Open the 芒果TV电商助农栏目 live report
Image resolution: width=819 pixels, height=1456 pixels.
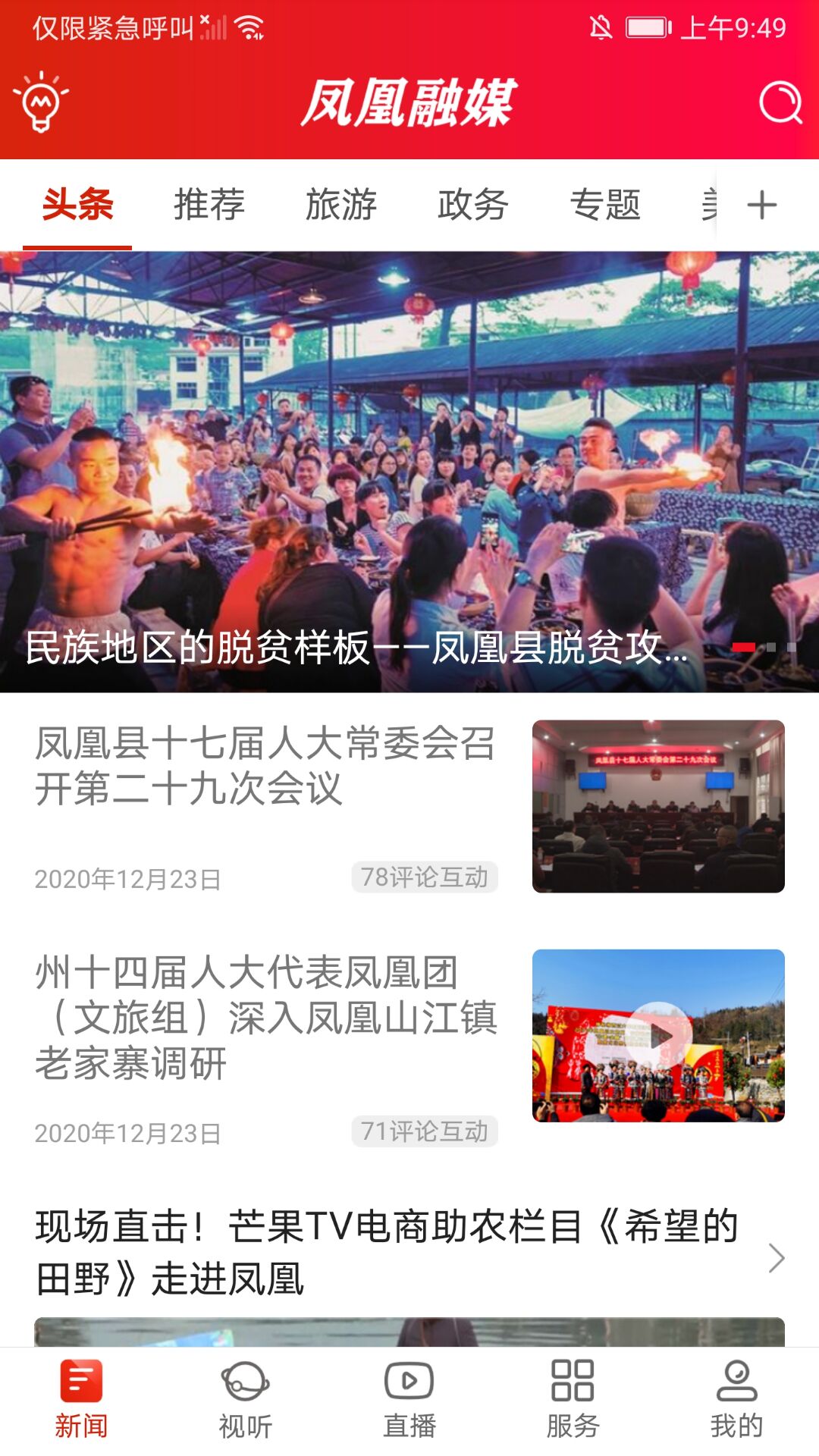(x=387, y=1253)
